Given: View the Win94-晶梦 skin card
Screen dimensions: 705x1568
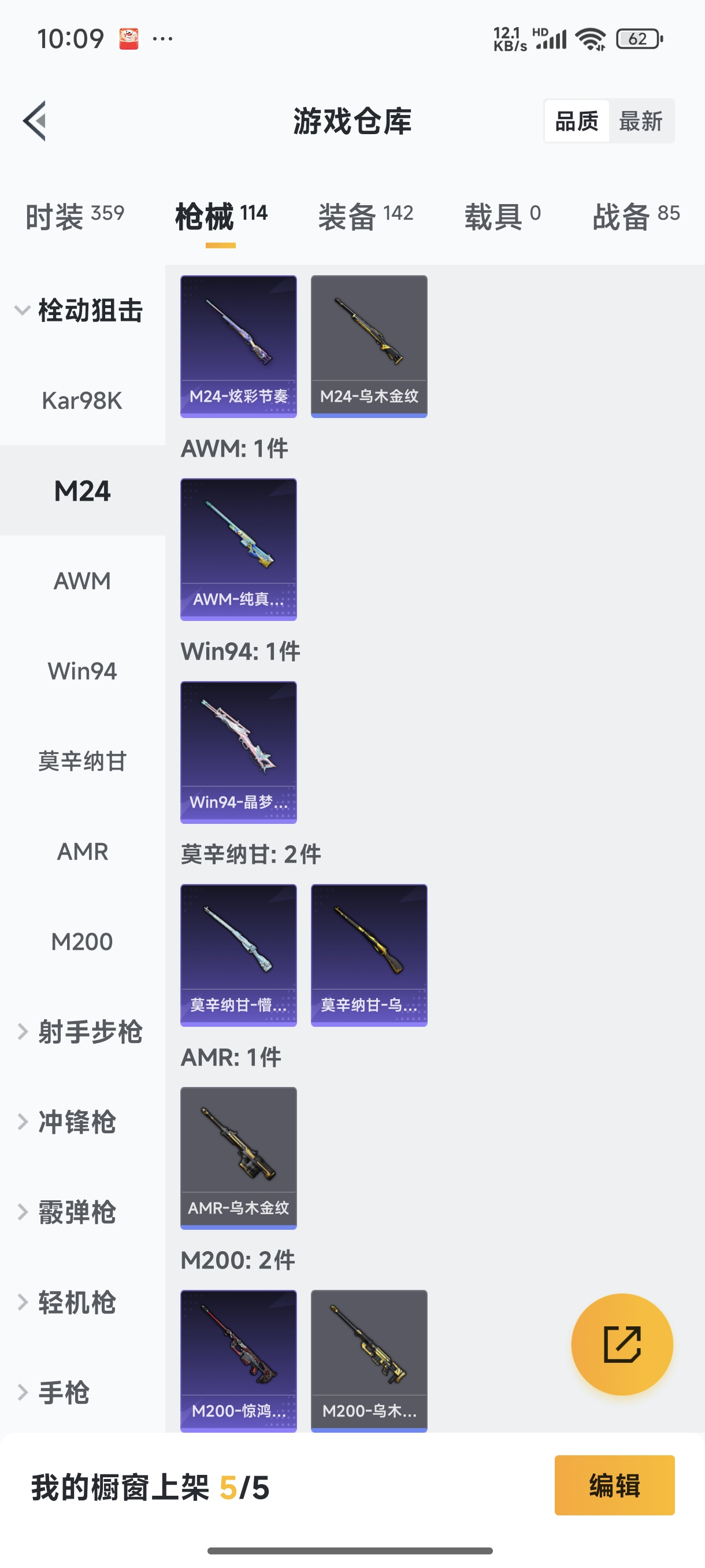Looking at the screenshot, I should point(239,752).
